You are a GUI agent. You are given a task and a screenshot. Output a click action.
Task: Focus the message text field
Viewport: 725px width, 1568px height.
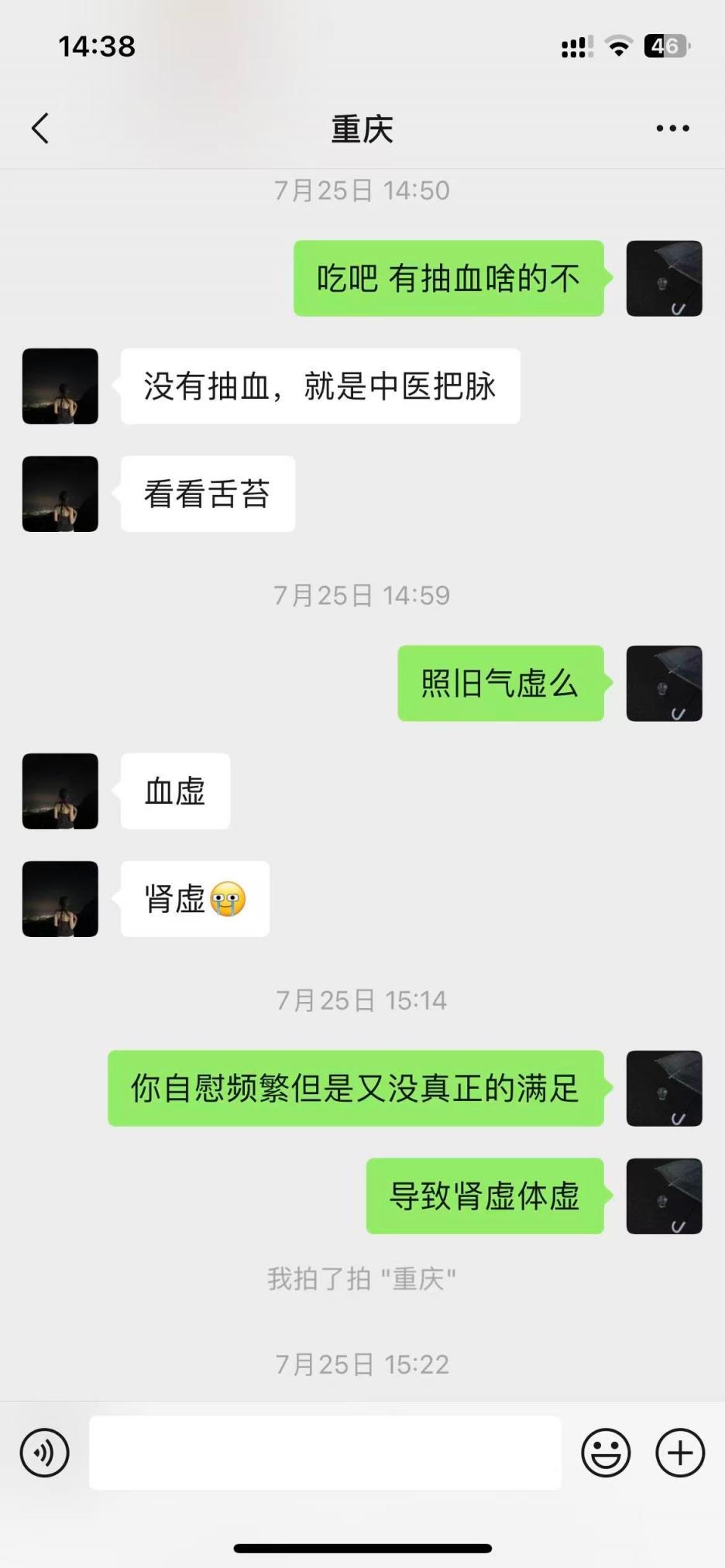click(x=325, y=1453)
